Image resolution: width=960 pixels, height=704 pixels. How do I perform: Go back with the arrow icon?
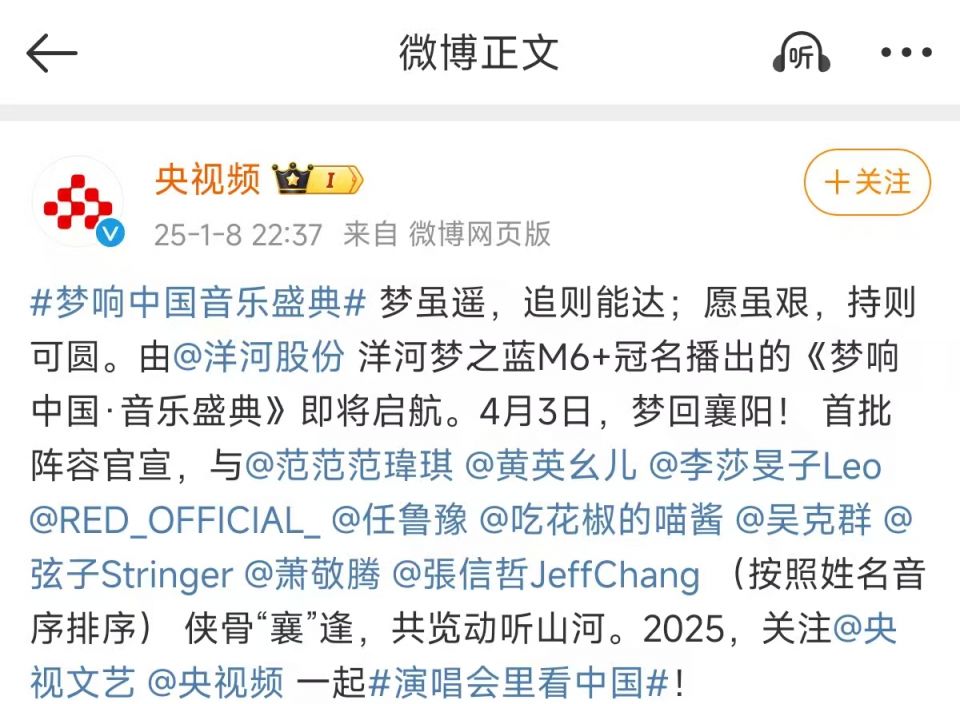(52, 53)
